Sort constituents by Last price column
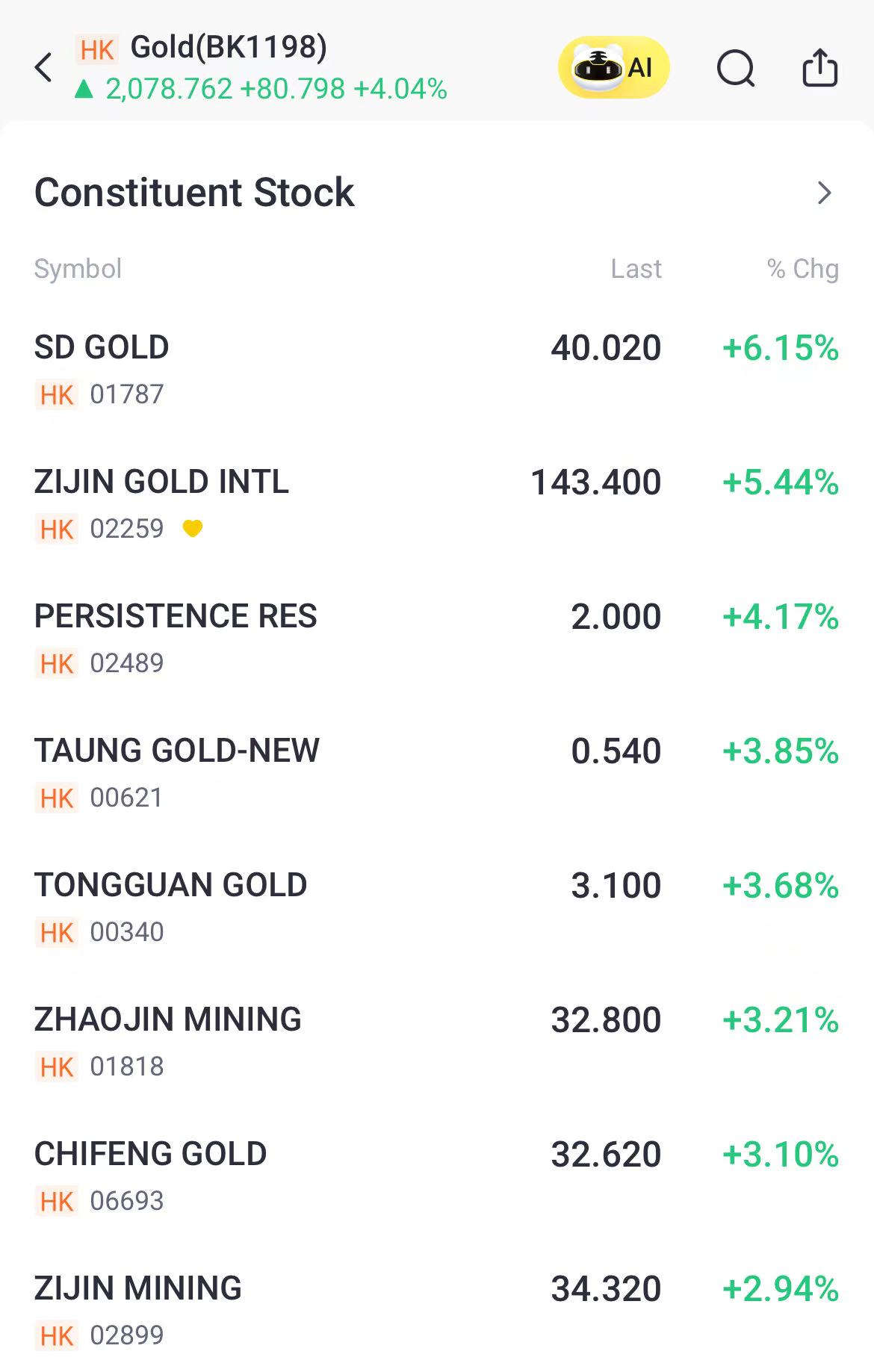The width and height of the screenshot is (874, 1372). click(x=636, y=269)
